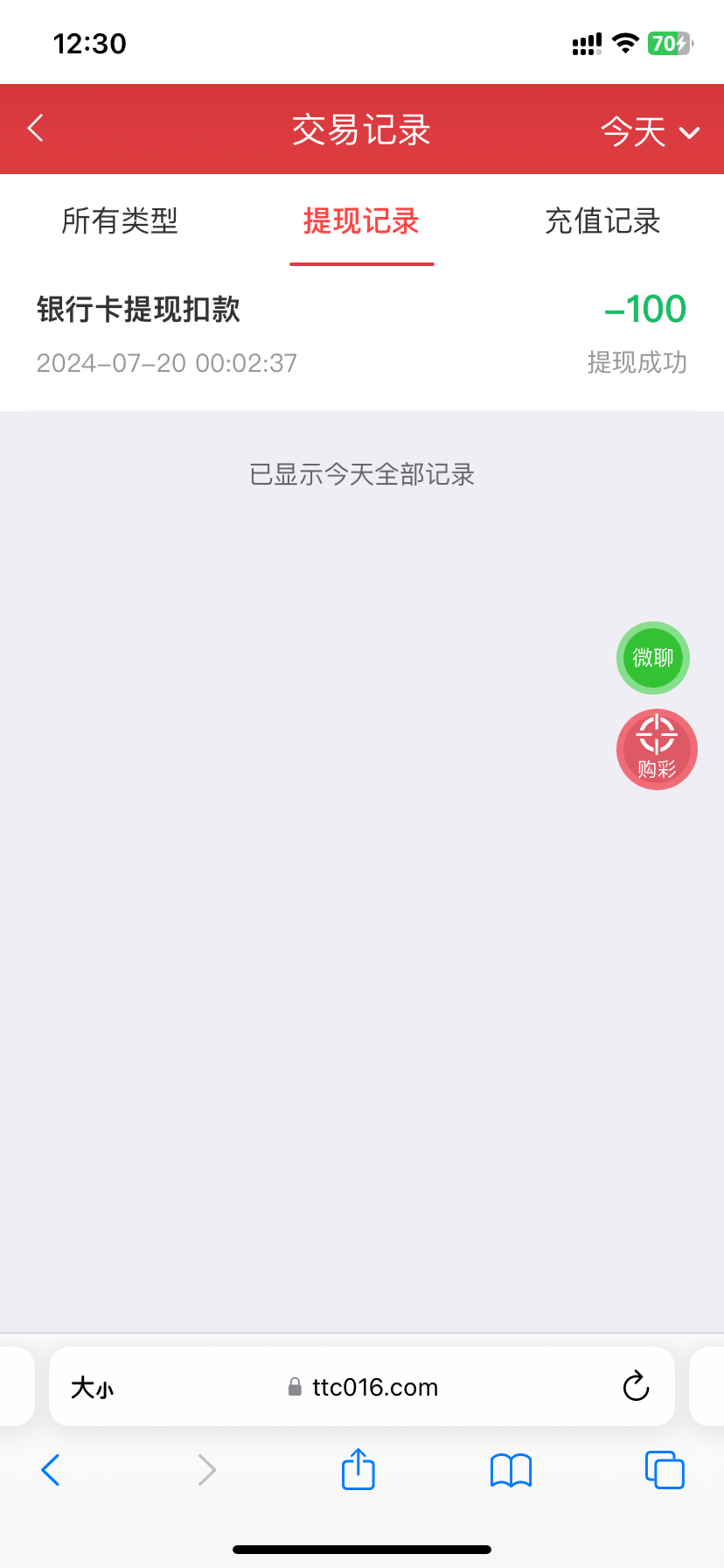This screenshot has width=724, height=1568.
Task: Switch to the 所有类型 tab
Action: click(x=120, y=220)
